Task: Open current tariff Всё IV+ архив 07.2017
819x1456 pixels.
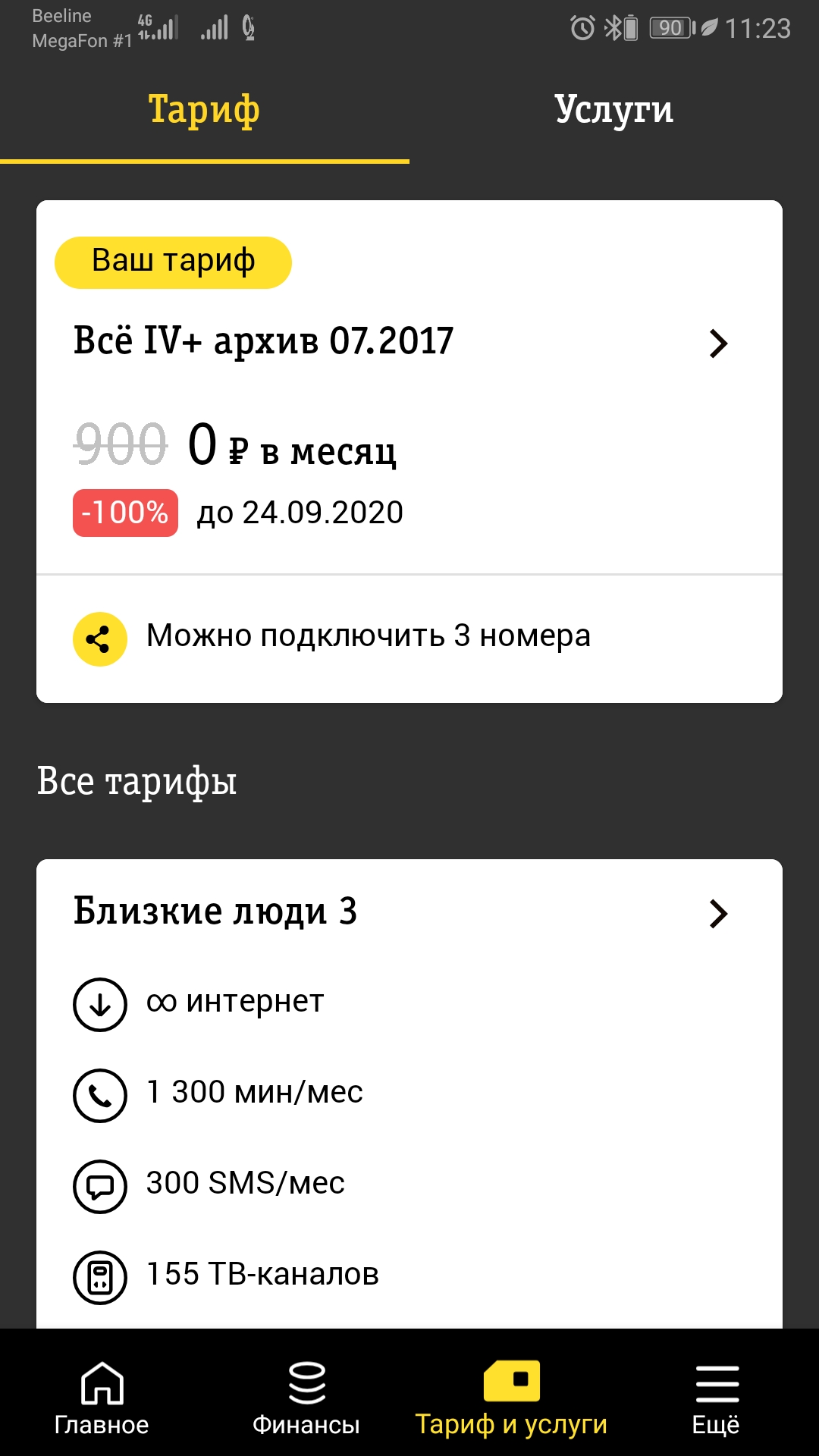Action: (409, 342)
